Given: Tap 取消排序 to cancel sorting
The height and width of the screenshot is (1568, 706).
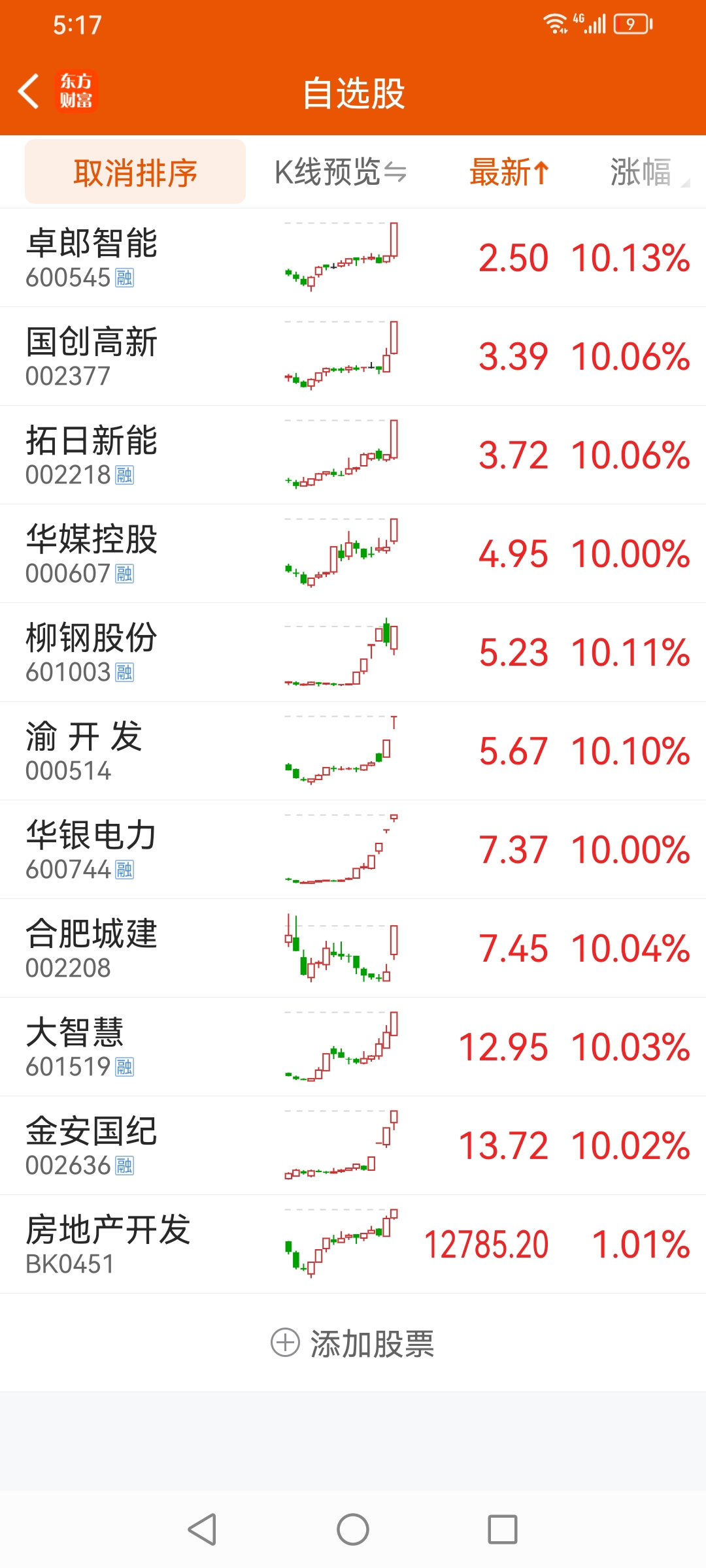Looking at the screenshot, I should tap(135, 172).
